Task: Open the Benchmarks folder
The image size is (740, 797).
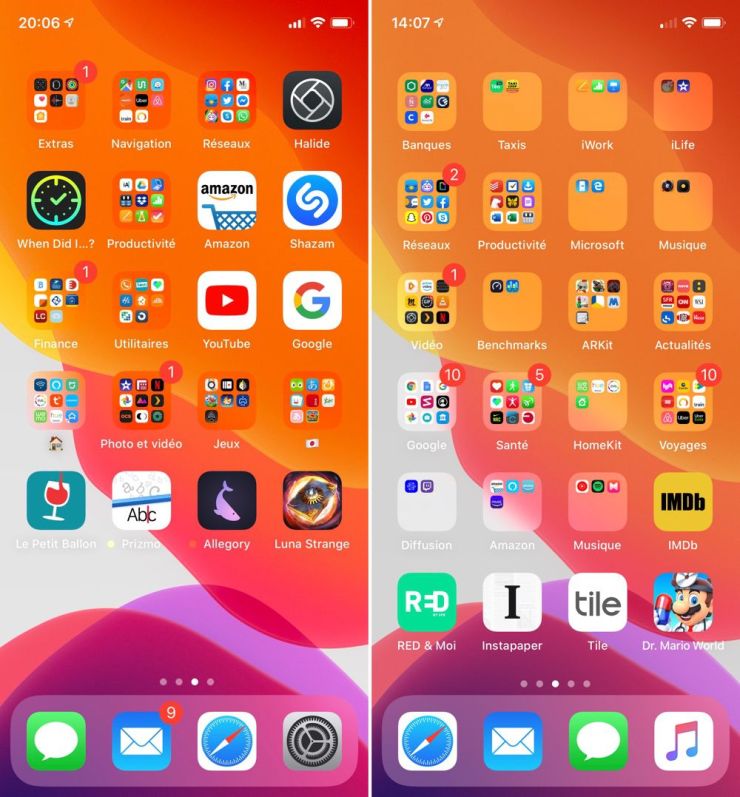Action: 512,302
